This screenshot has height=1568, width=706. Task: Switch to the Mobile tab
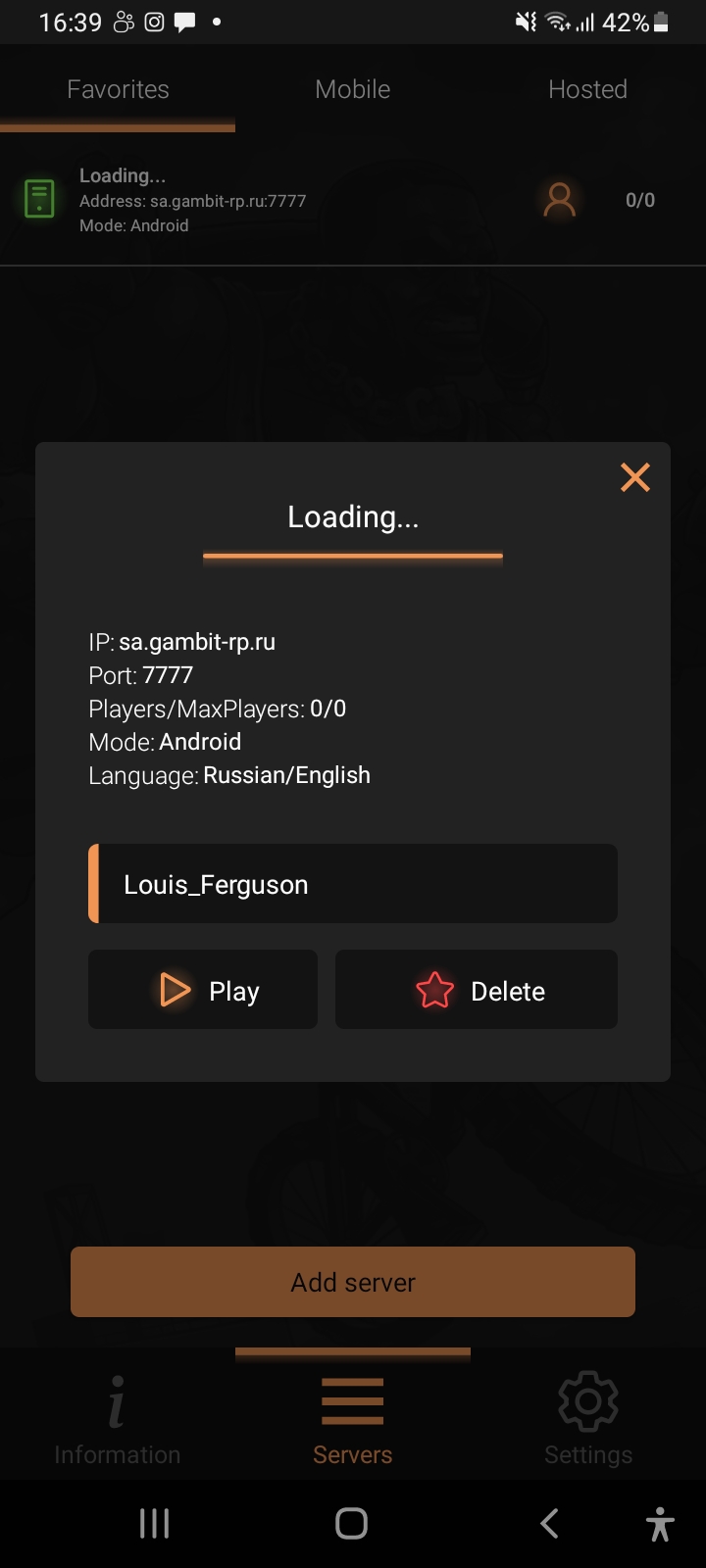tap(353, 89)
